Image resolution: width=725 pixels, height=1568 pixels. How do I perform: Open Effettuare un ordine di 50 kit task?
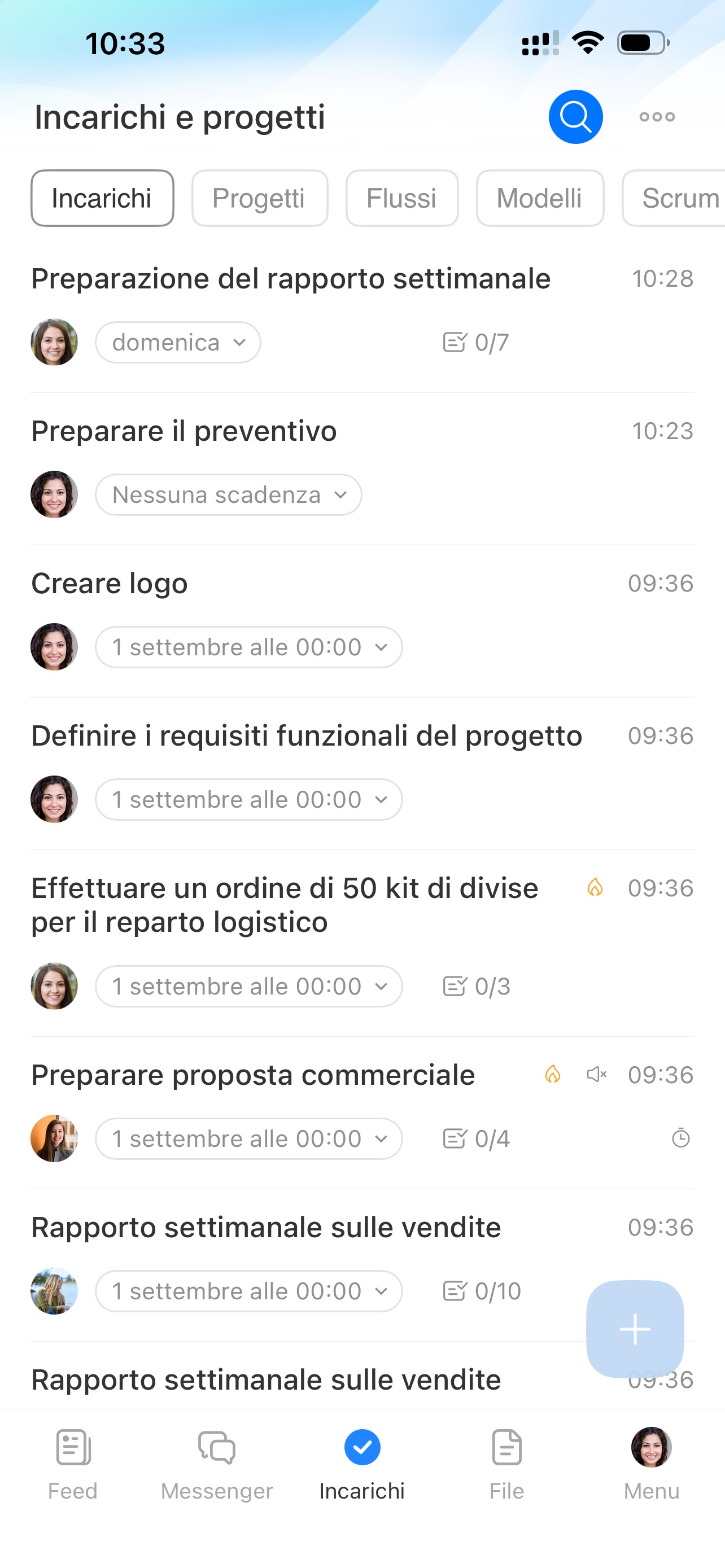[285, 905]
